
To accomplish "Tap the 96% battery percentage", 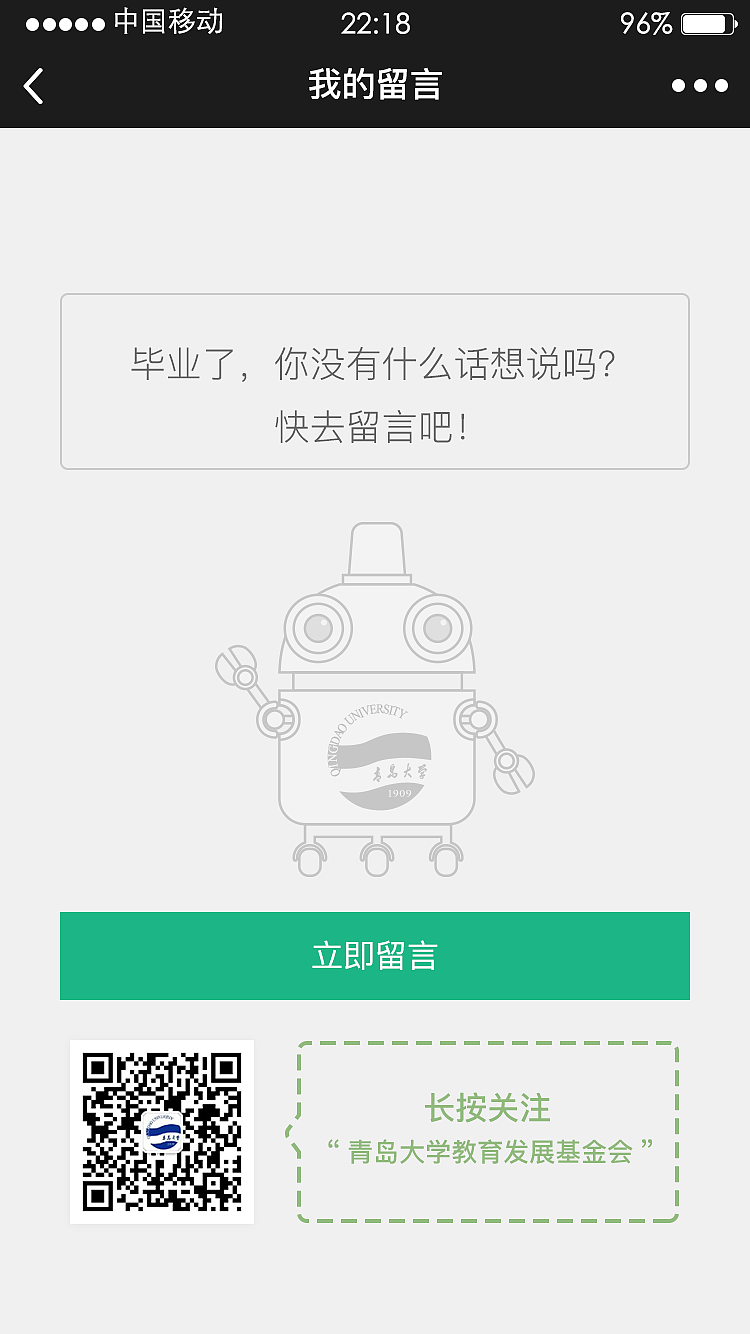I will pos(646,22).
